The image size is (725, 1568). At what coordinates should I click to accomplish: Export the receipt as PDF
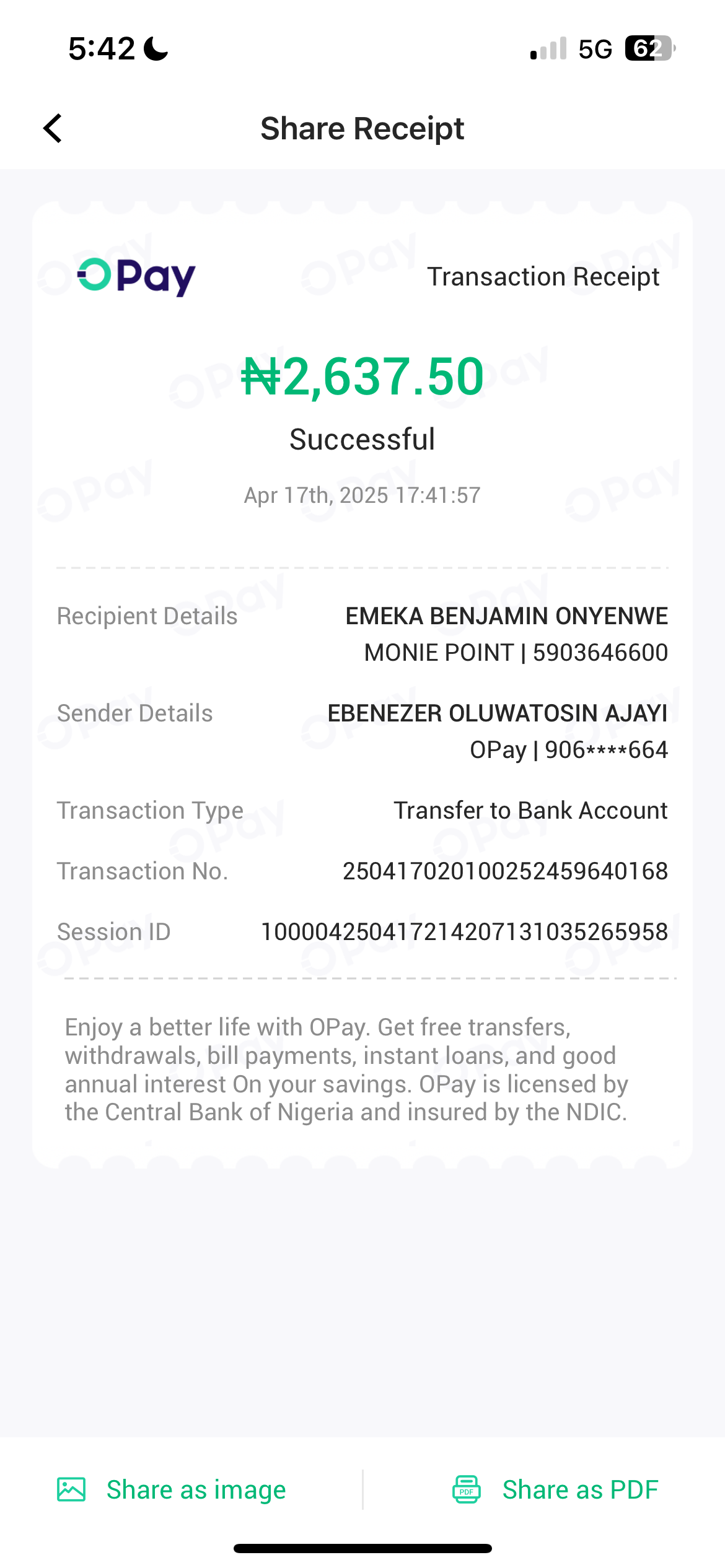coord(555,1489)
